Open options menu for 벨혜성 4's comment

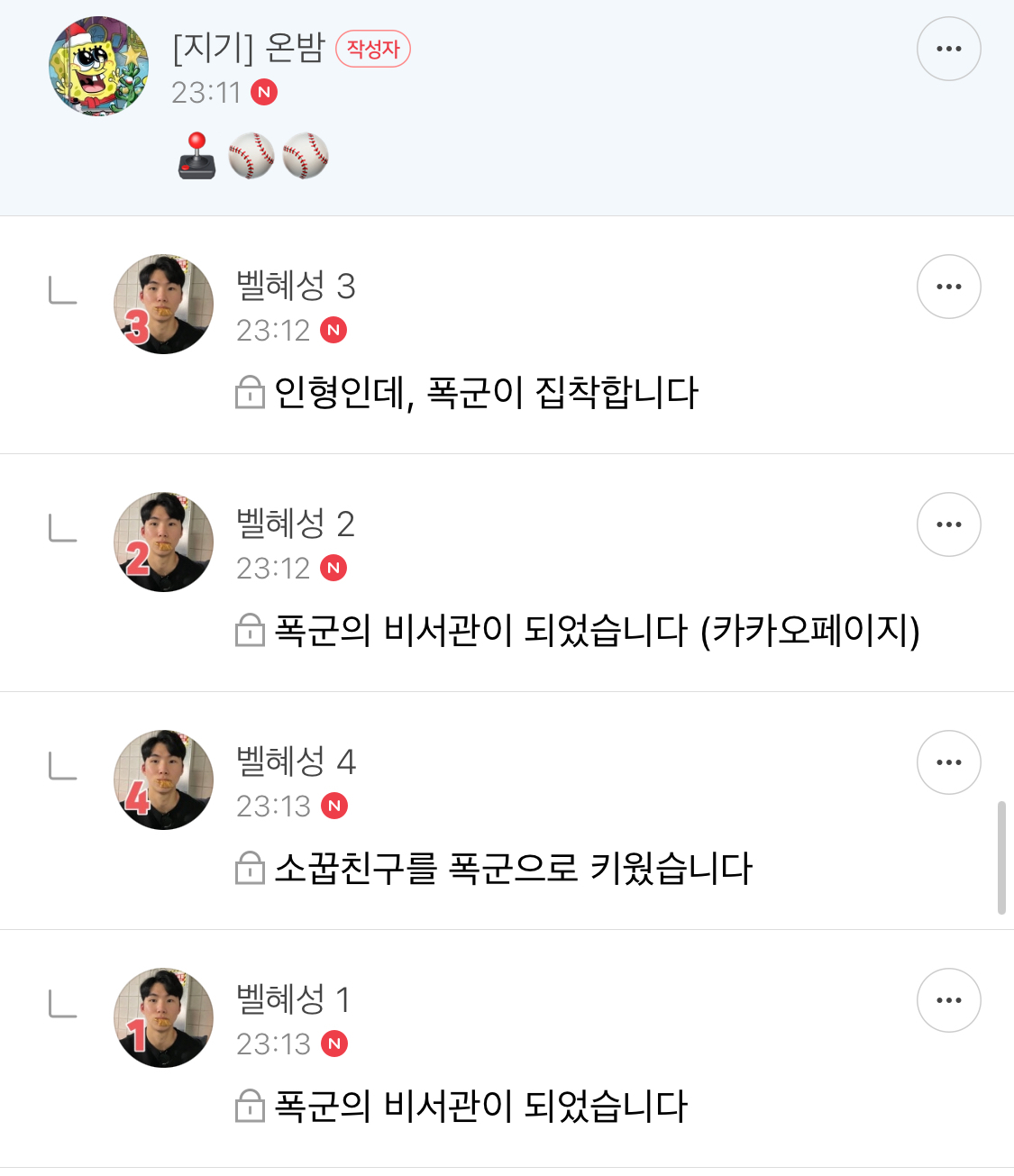click(x=948, y=761)
